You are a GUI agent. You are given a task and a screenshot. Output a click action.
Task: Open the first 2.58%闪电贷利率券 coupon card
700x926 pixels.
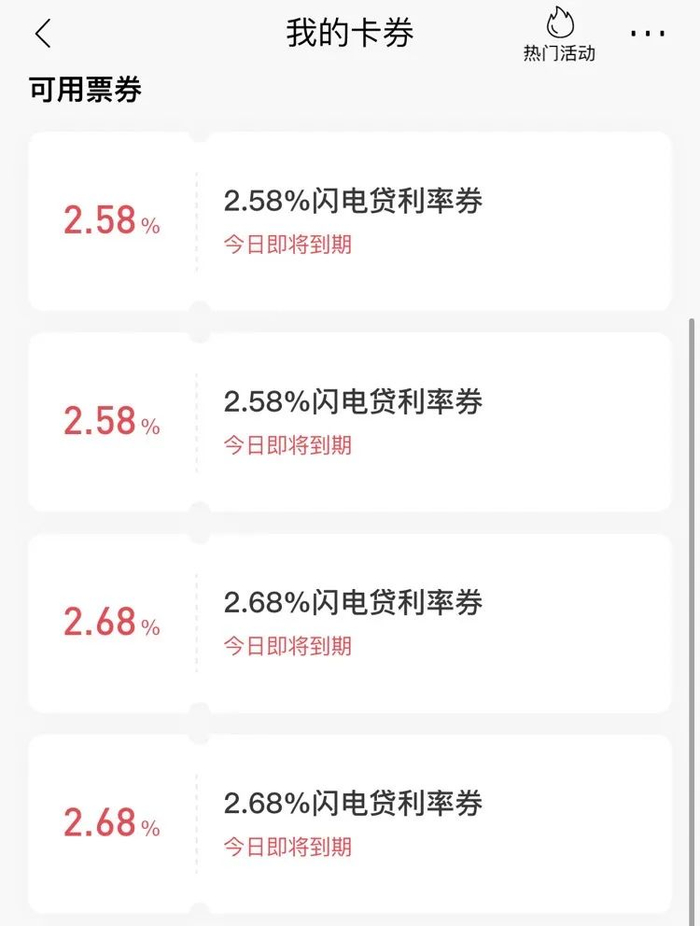tap(350, 221)
